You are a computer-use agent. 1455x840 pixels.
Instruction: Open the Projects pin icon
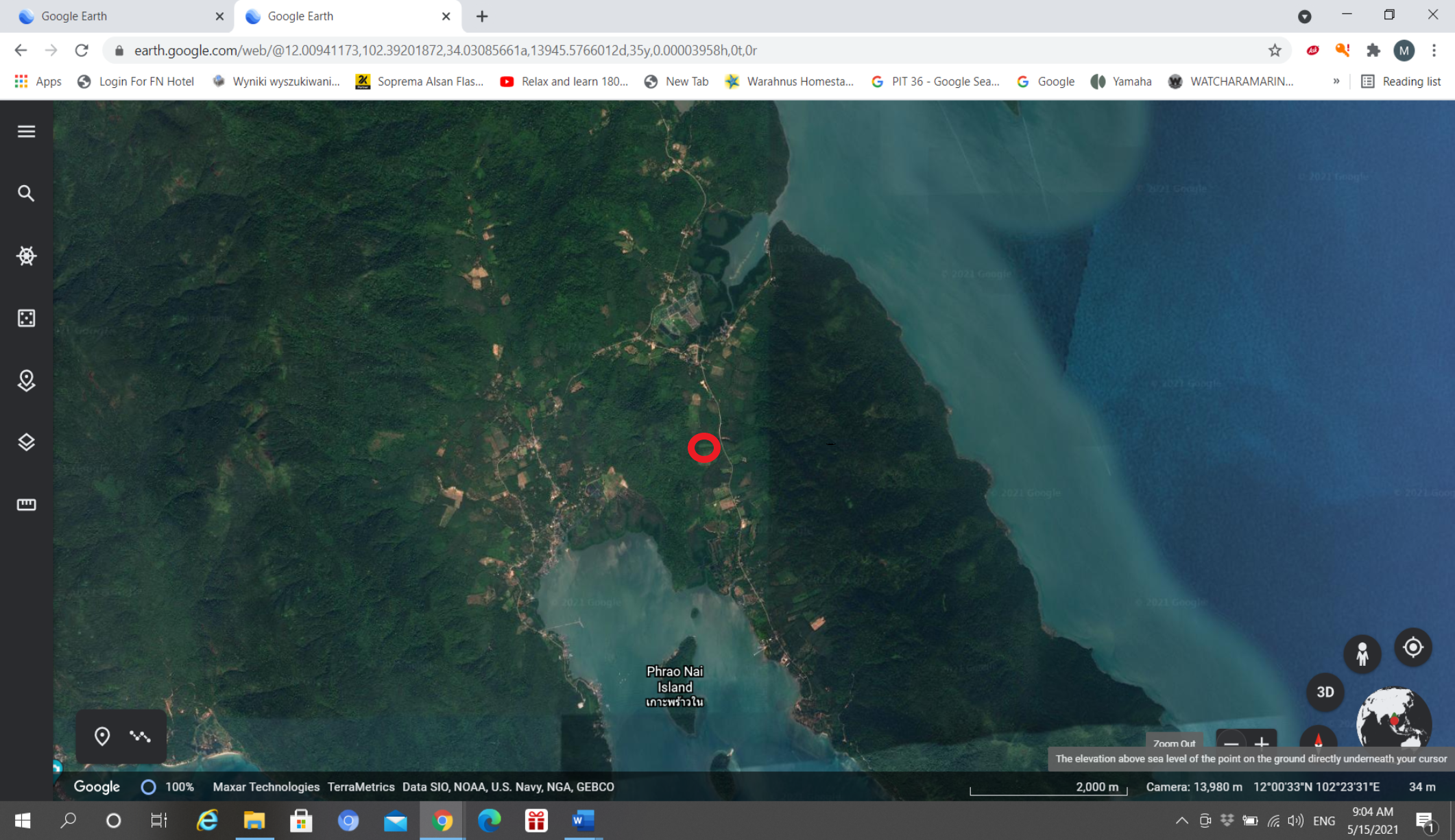tap(26, 380)
